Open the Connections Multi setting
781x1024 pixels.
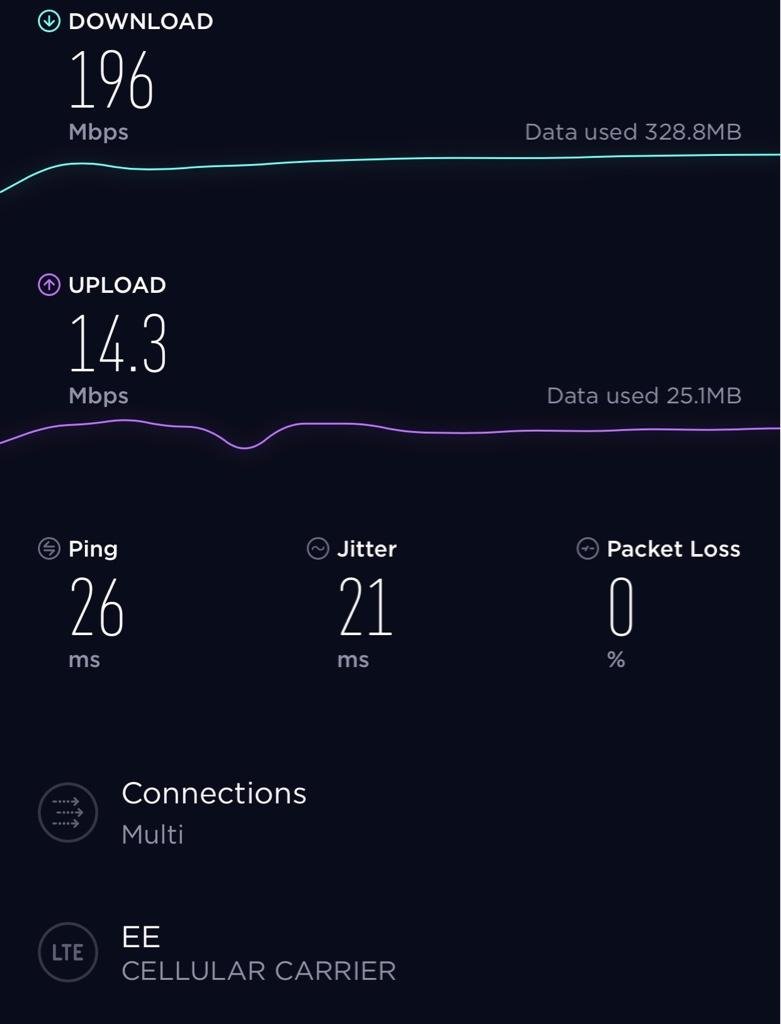point(212,811)
